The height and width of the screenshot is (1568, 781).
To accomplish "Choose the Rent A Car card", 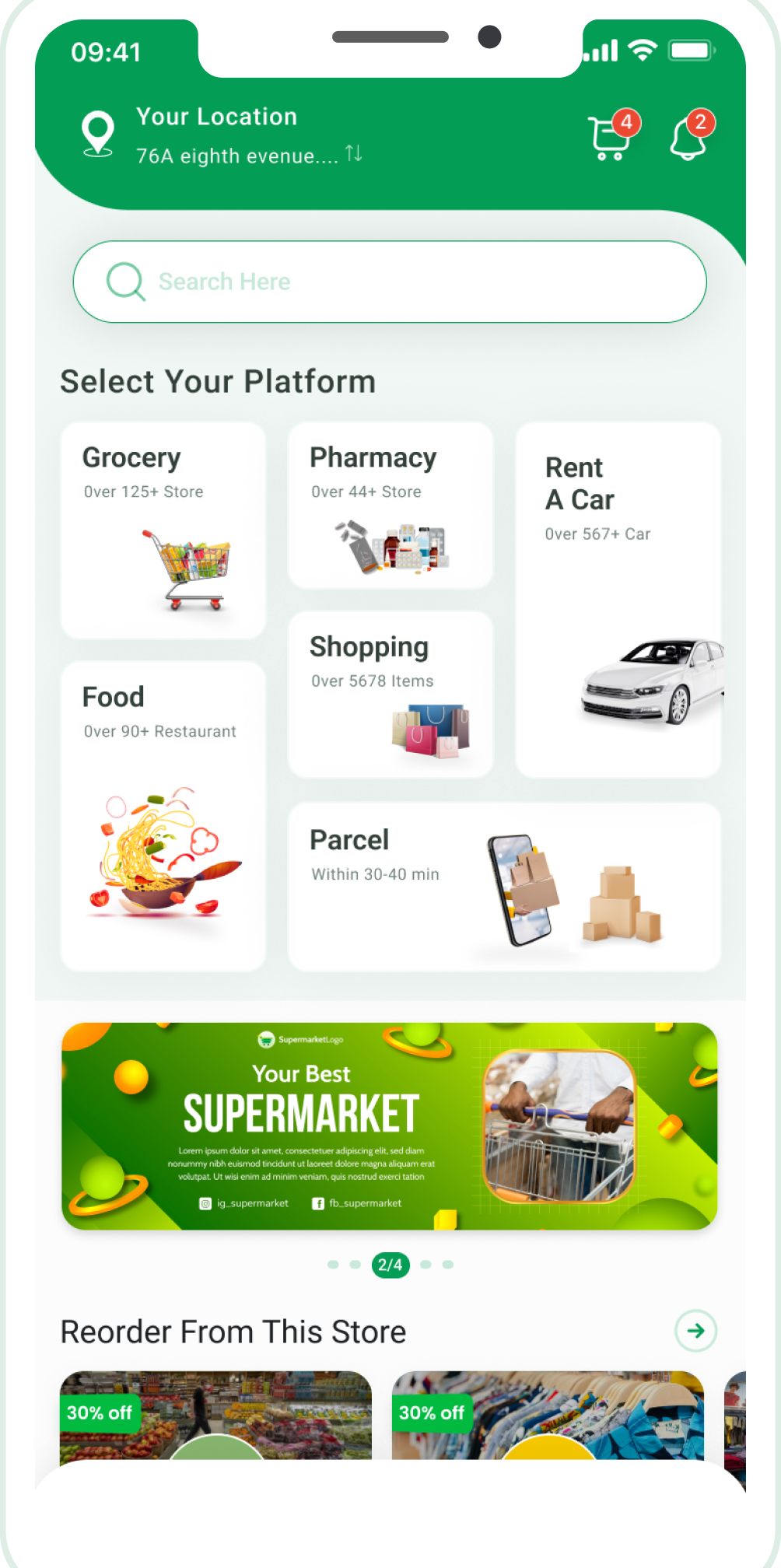I will pyautogui.click(x=618, y=599).
